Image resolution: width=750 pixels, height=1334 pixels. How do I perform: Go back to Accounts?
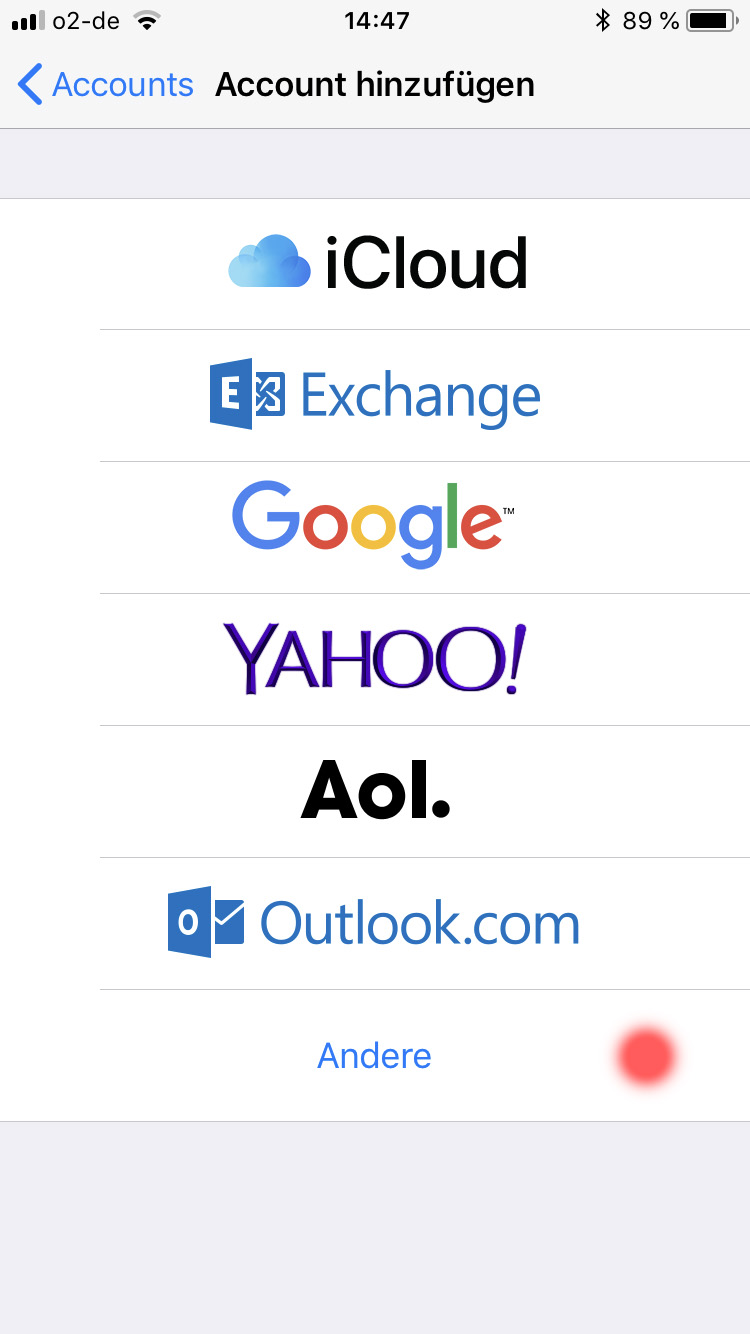pyautogui.click(x=105, y=85)
